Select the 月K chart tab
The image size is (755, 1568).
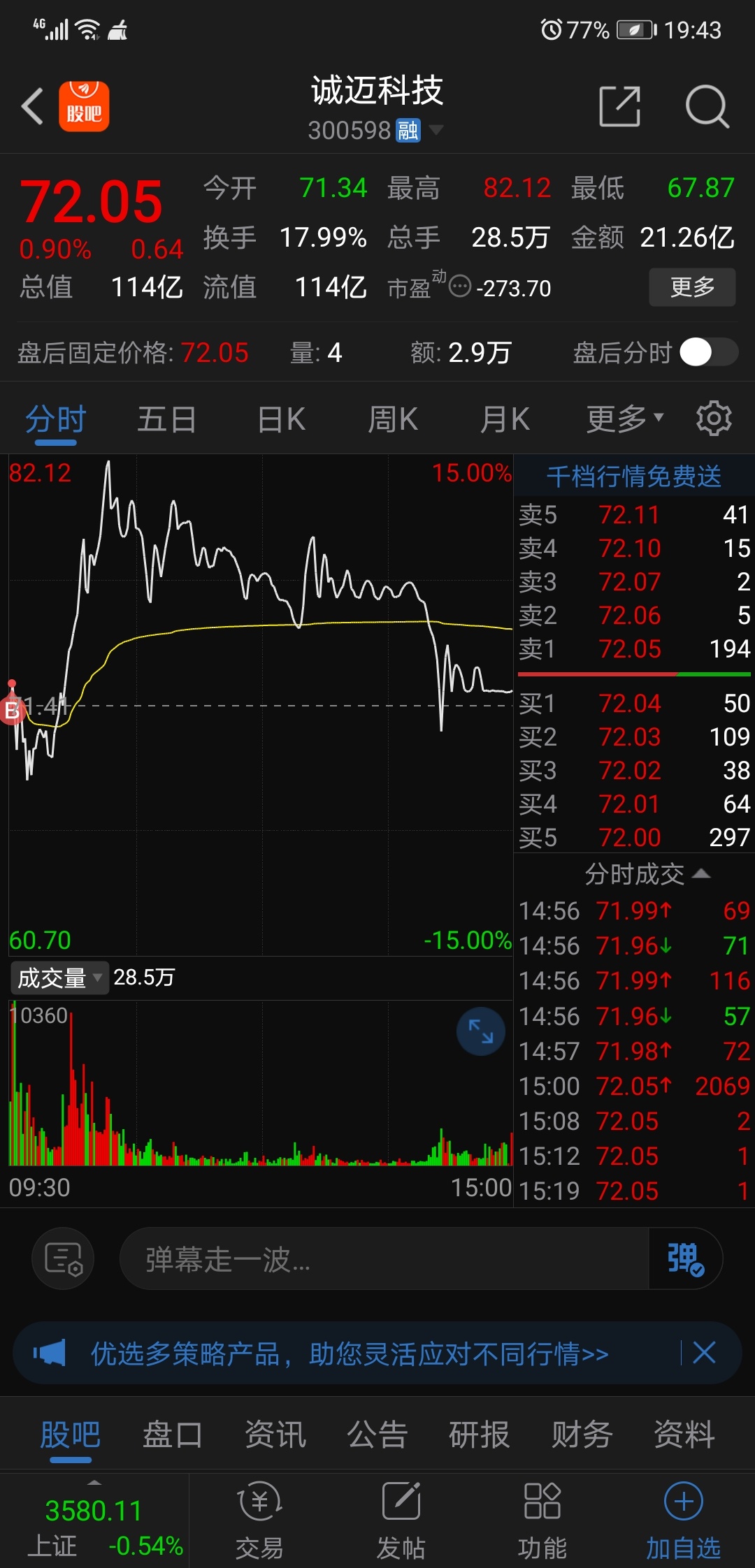(505, 419)
